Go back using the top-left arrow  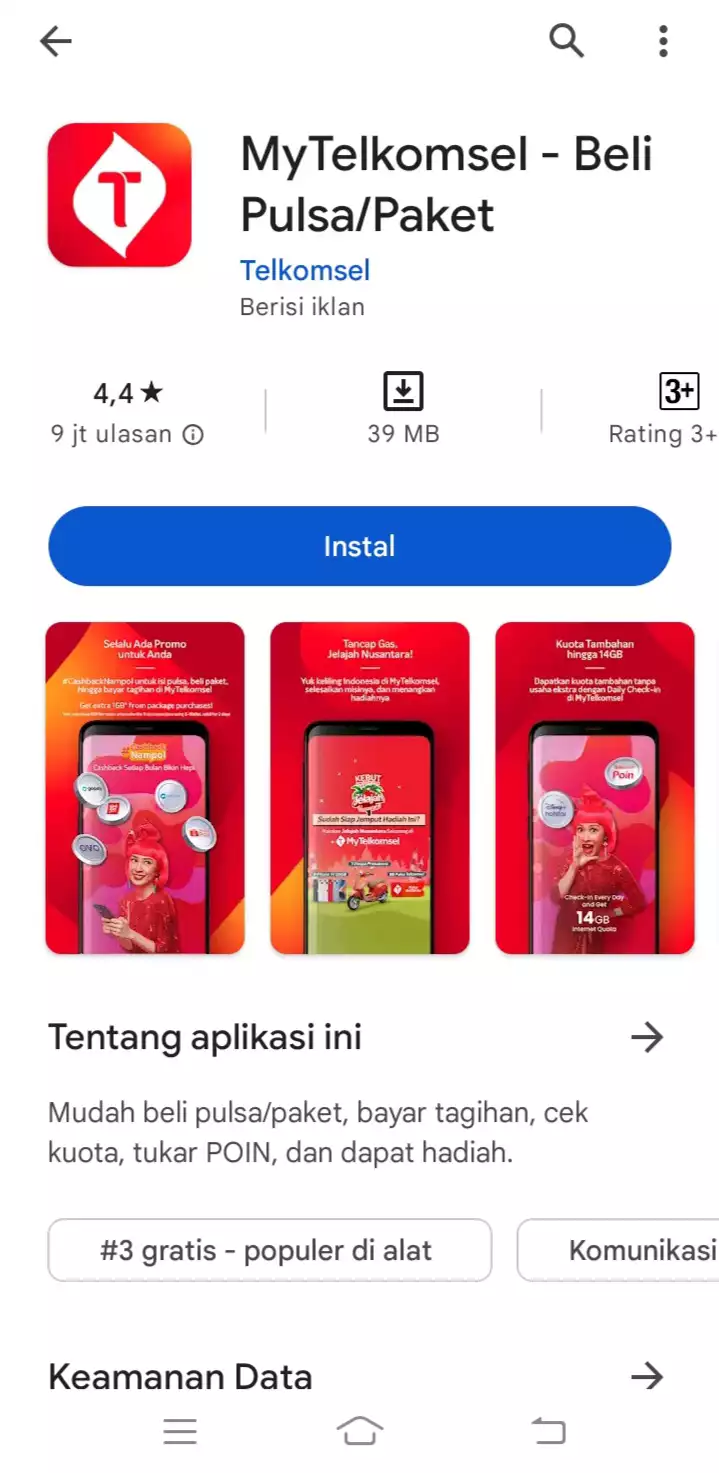point(56,41)
